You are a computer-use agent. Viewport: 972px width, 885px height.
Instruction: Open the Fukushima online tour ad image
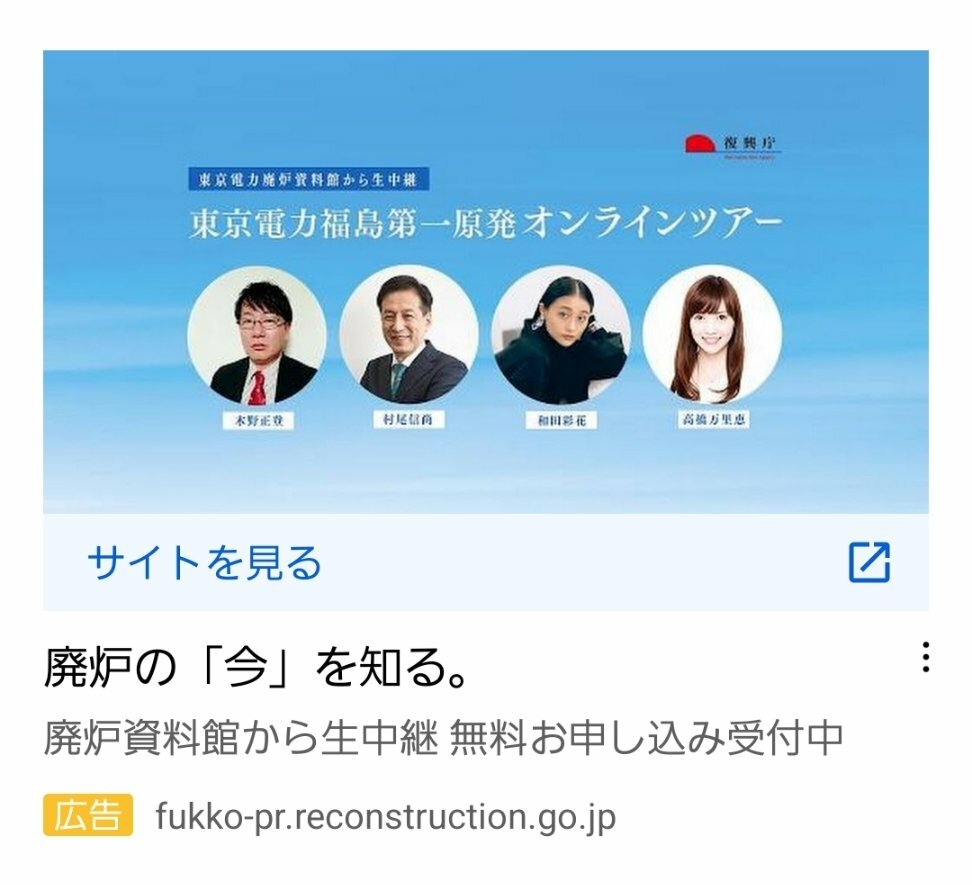coord(485,282)
